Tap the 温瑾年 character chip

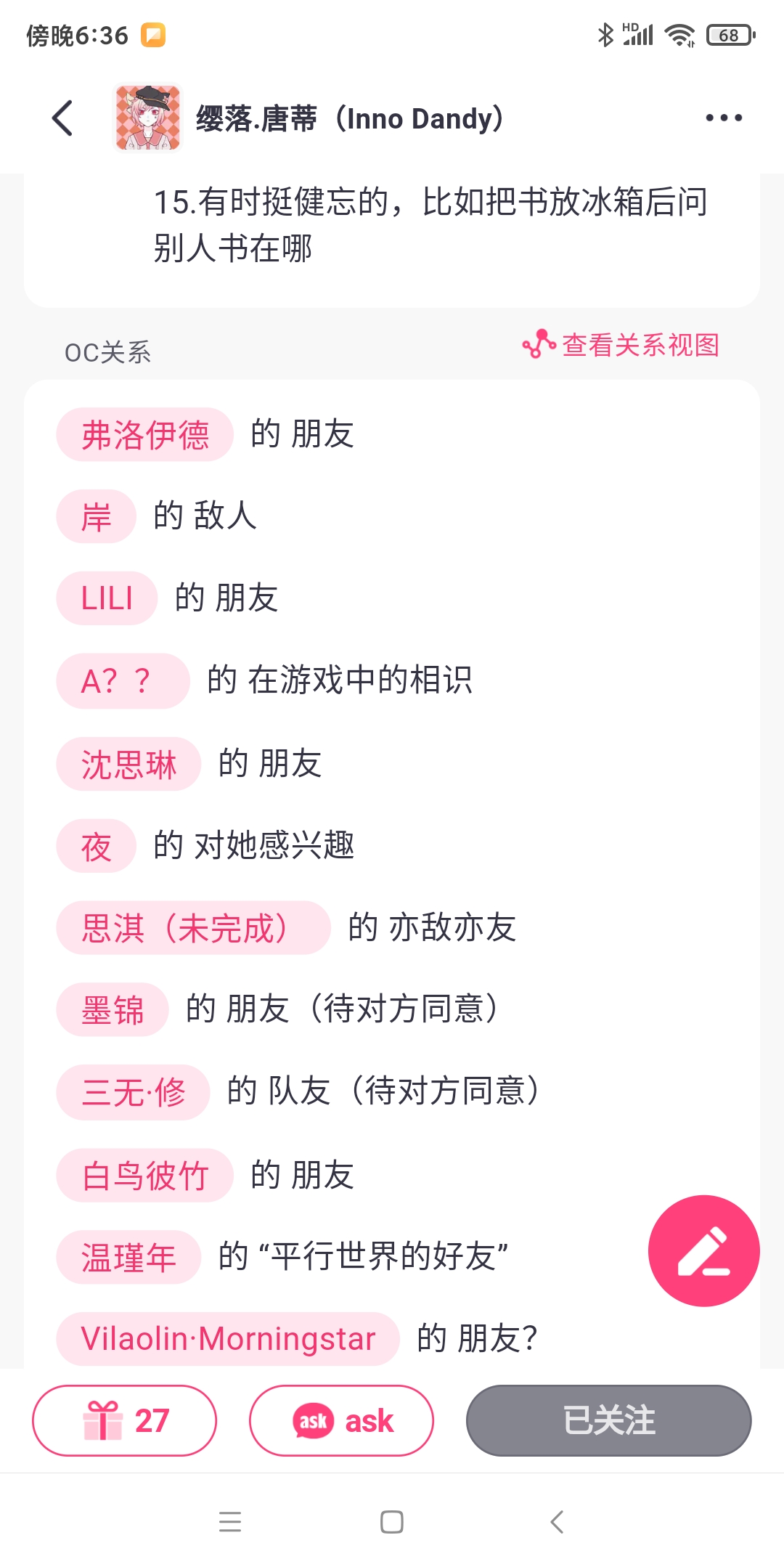(x=128, y=1257)
